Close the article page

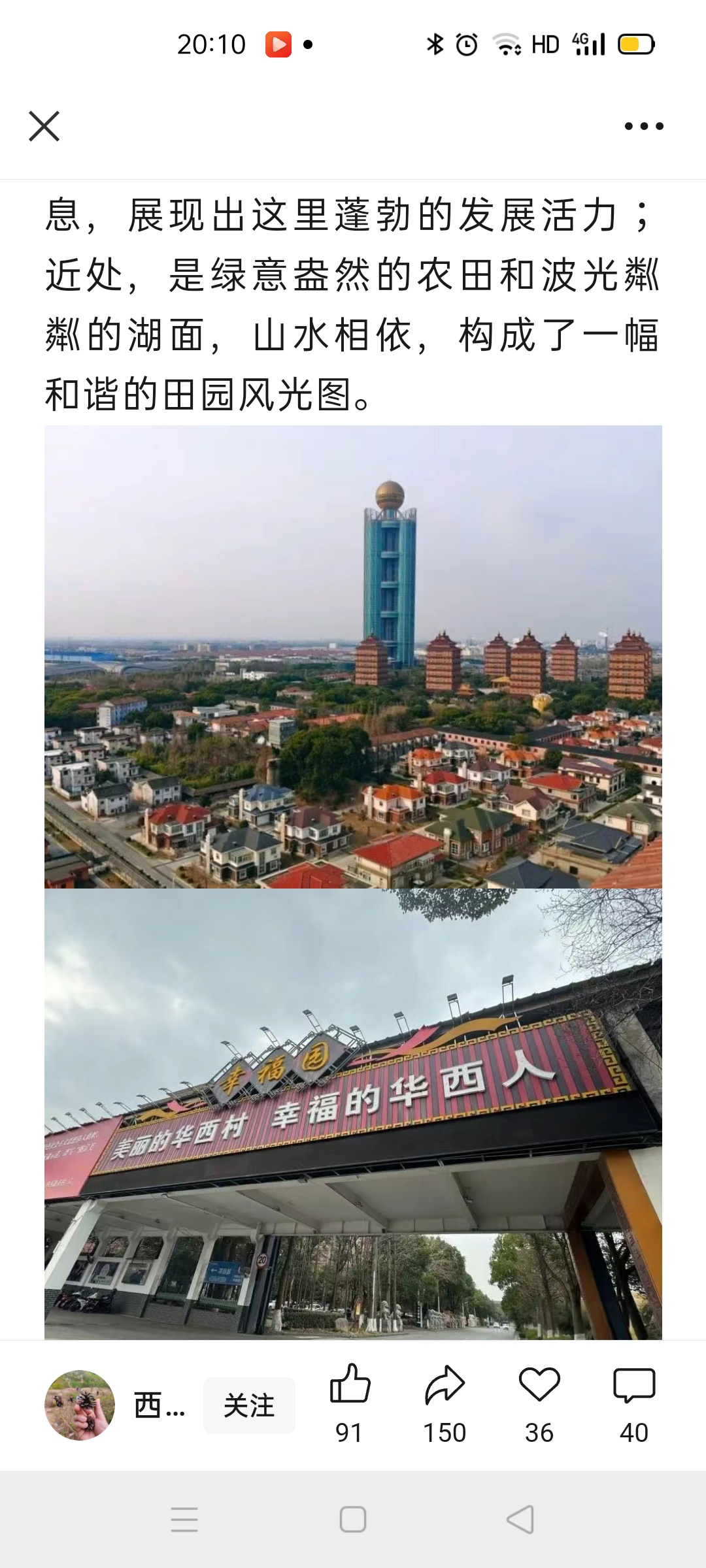click(44, 126)
